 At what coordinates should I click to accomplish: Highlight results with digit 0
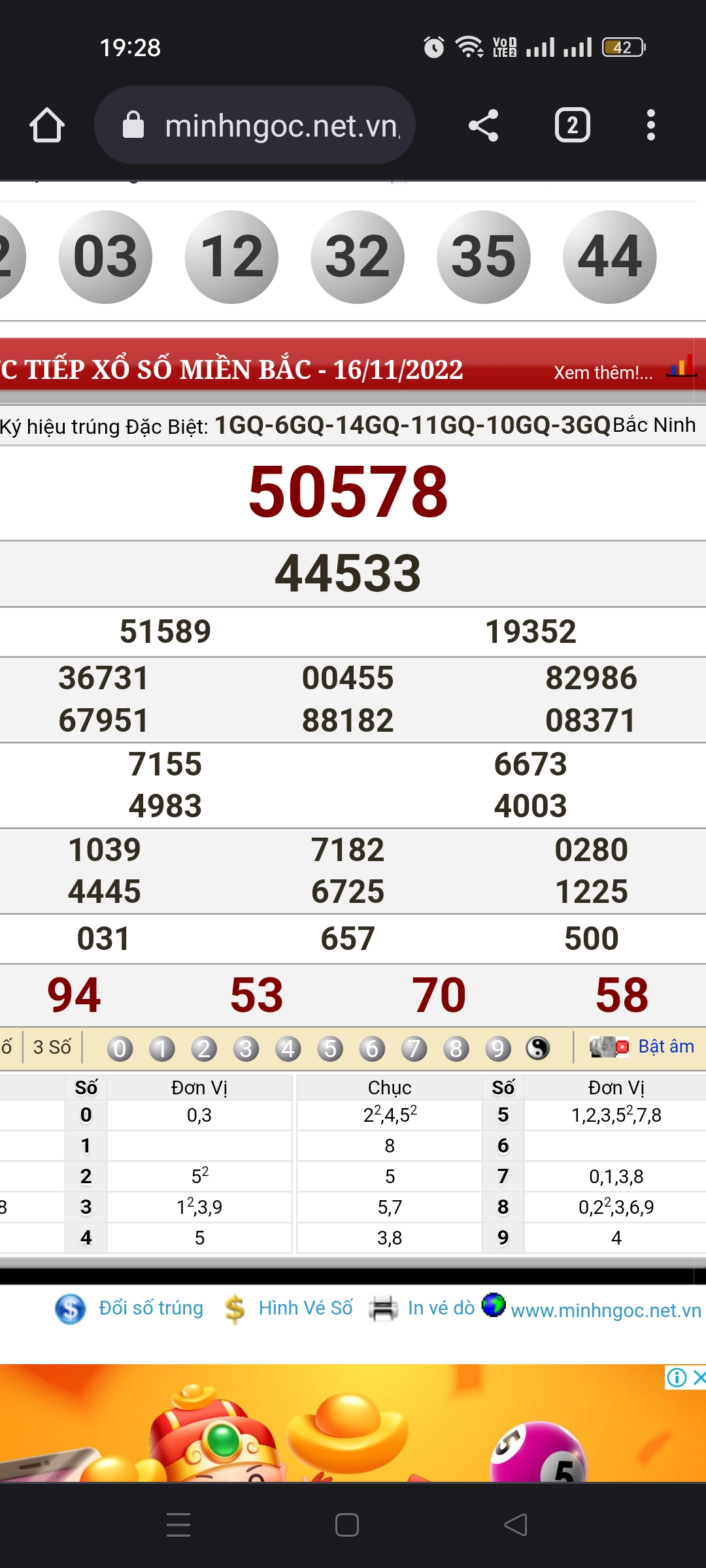click(120, 1049)
